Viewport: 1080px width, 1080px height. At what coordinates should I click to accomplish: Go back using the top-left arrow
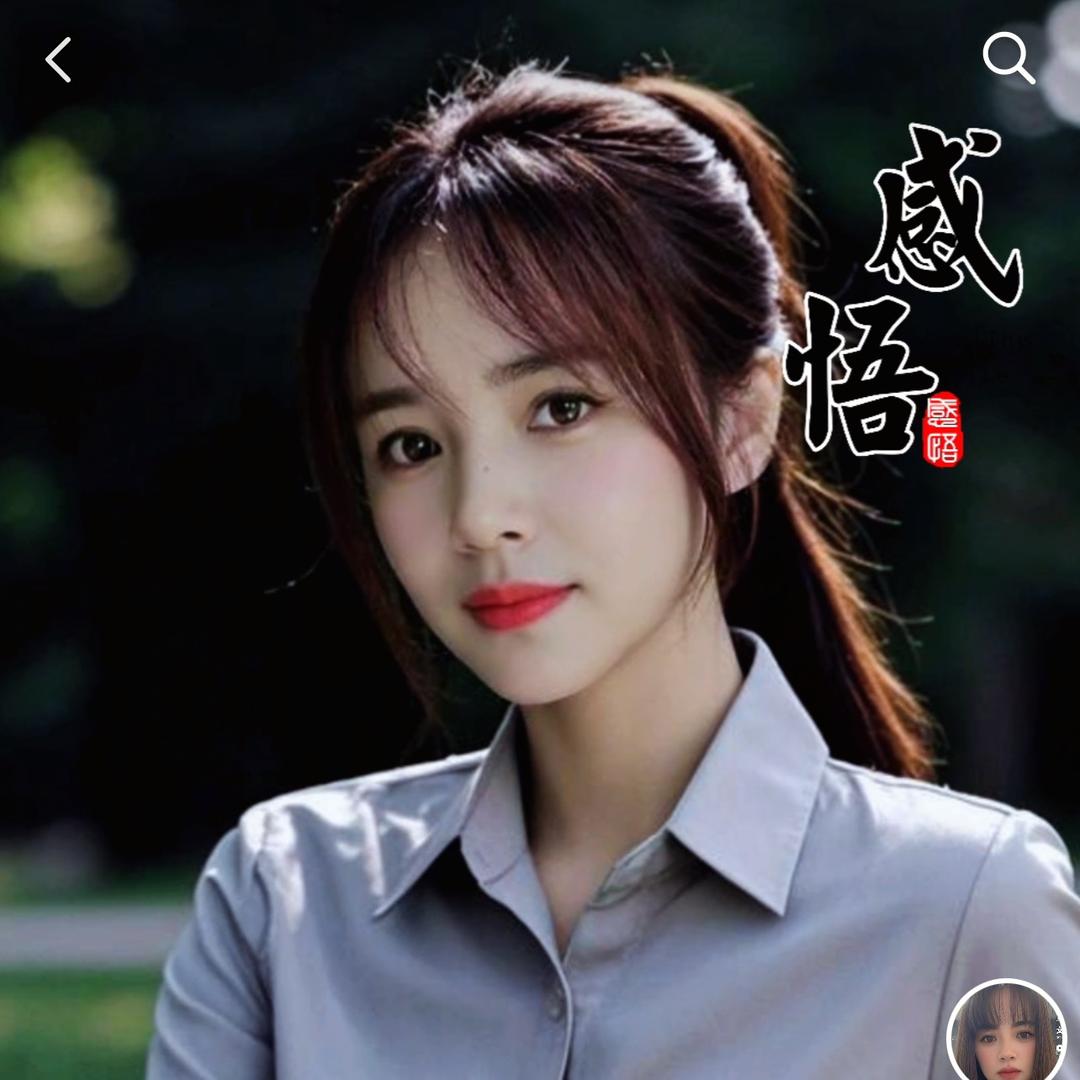(58, 60)
